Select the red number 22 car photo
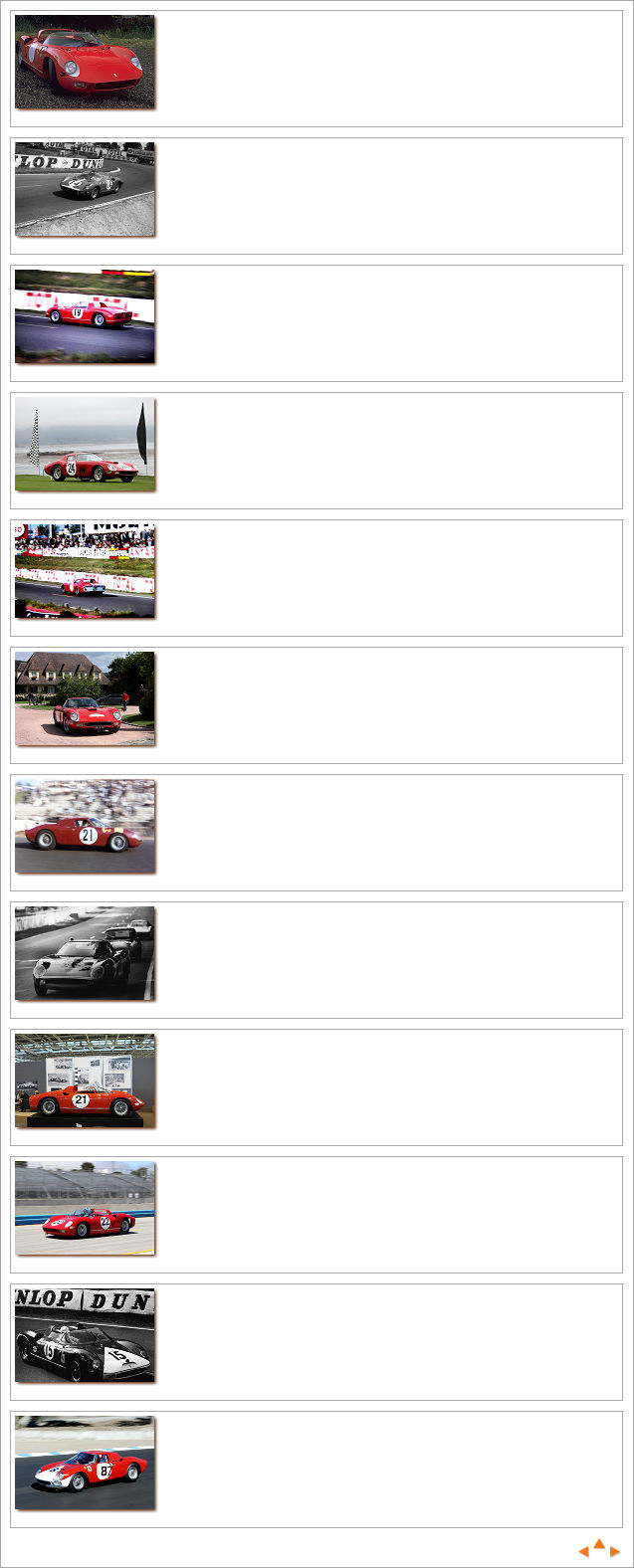The height and width of the screenshot is (1568, 634). (x=85, y=1208)
